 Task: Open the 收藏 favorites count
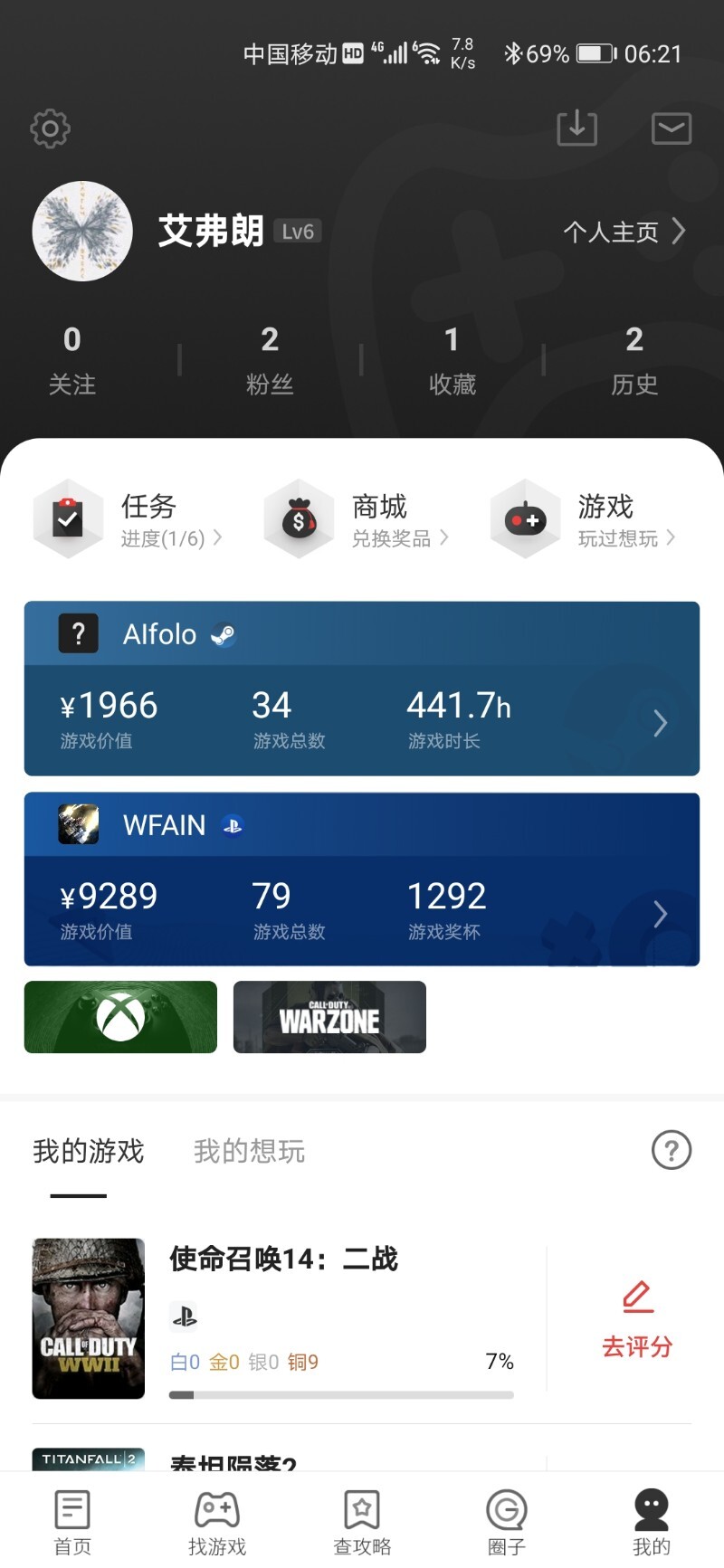point(452,360)
